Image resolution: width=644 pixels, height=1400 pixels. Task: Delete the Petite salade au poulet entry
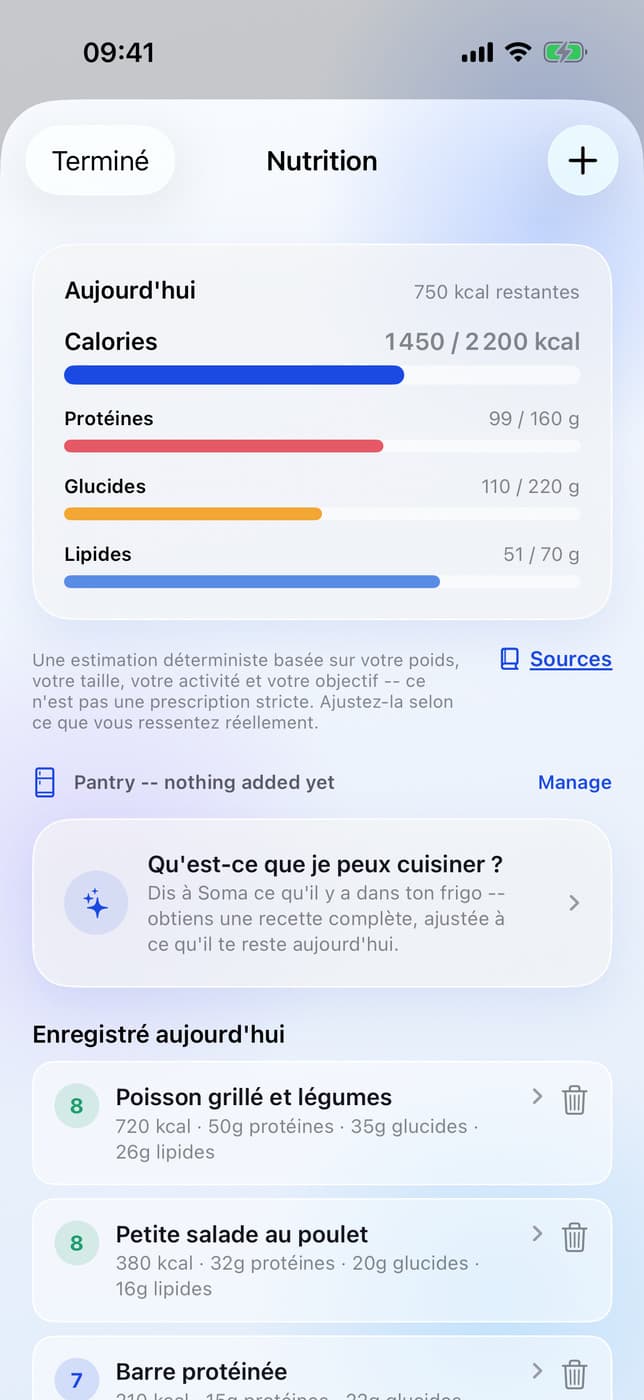click(x=574, y=1237)
